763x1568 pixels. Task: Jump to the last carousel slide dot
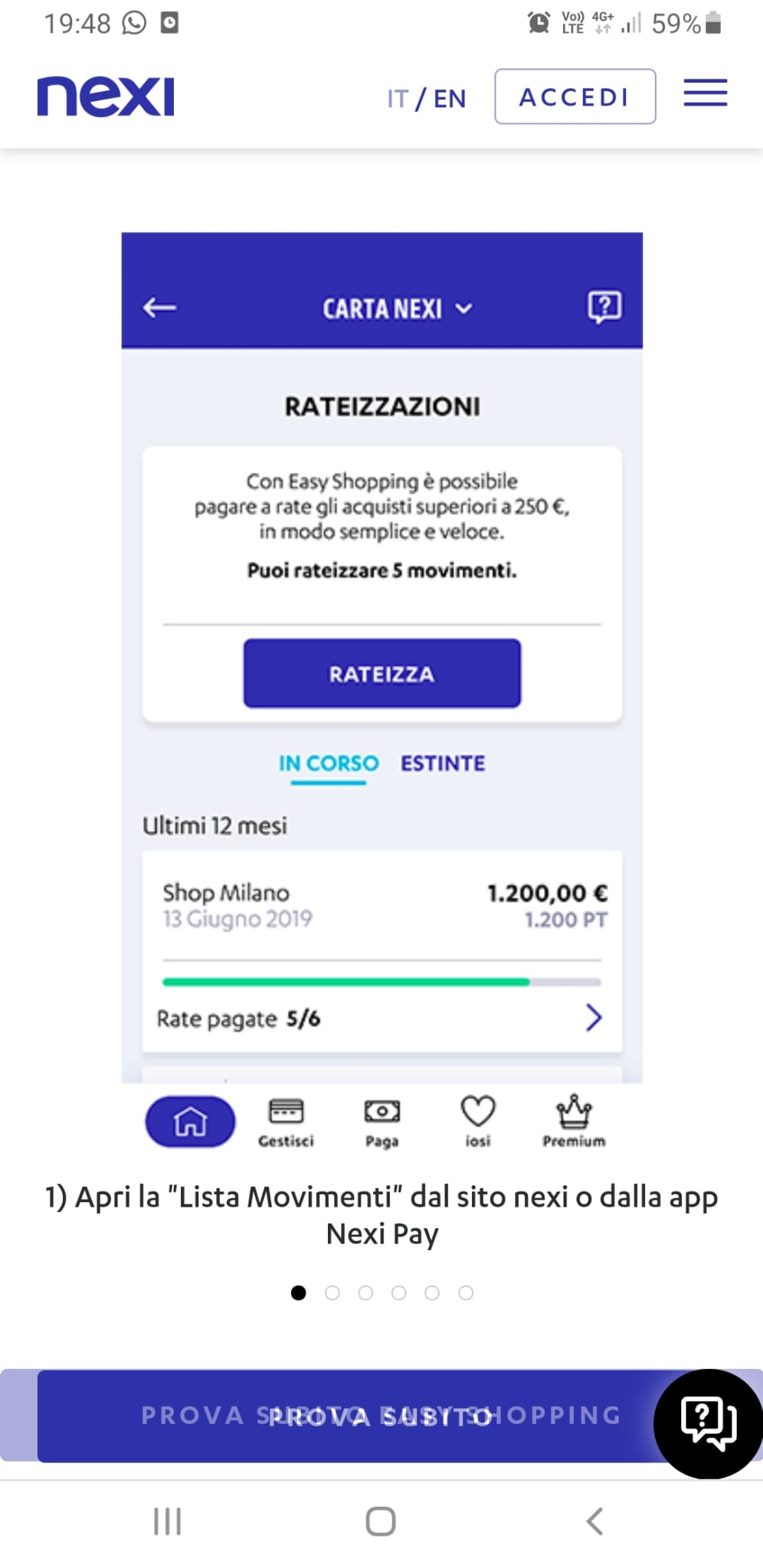tap(466, 1293)
